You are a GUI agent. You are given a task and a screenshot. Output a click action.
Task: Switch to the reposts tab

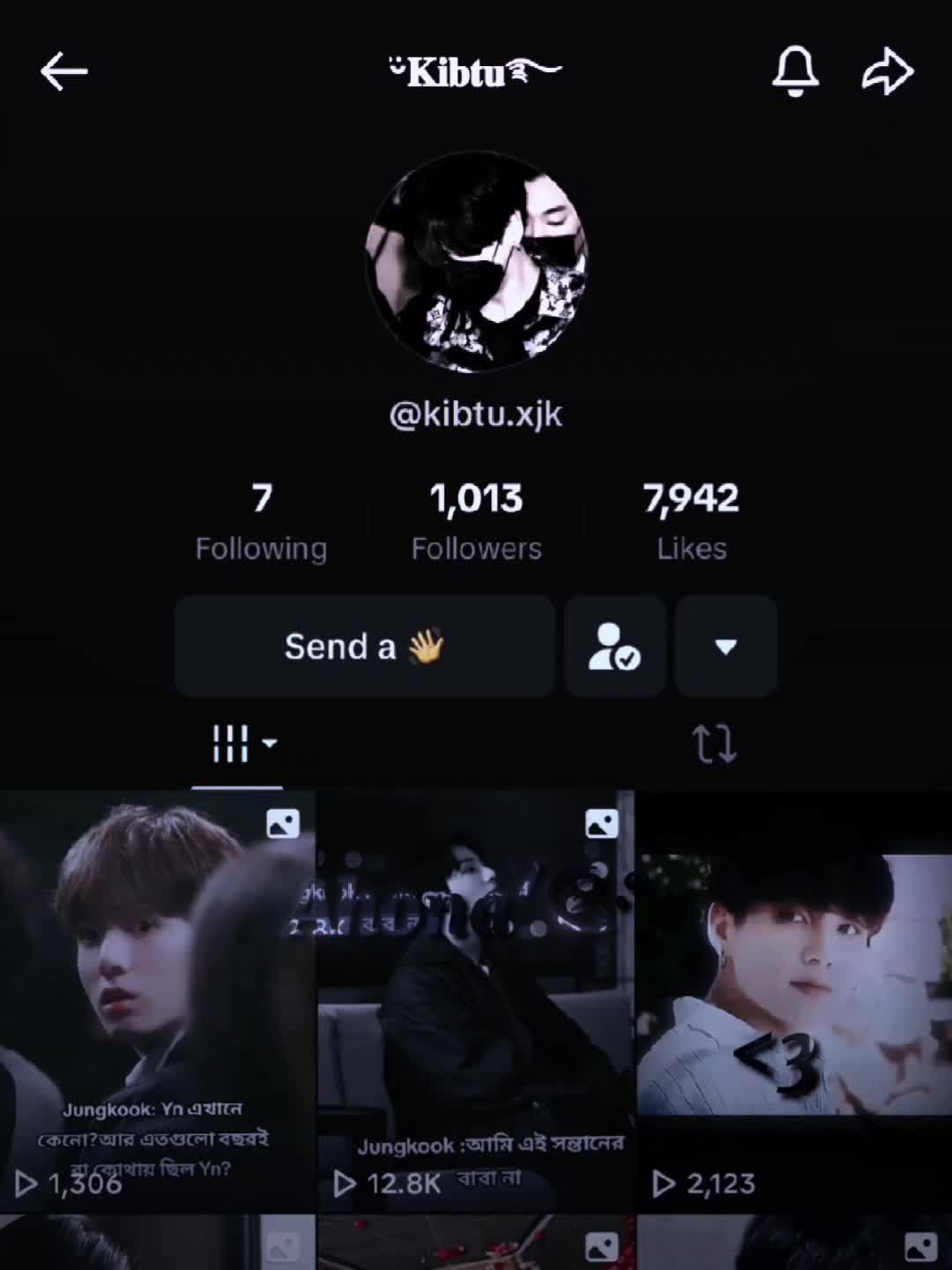tap(714, 743)
